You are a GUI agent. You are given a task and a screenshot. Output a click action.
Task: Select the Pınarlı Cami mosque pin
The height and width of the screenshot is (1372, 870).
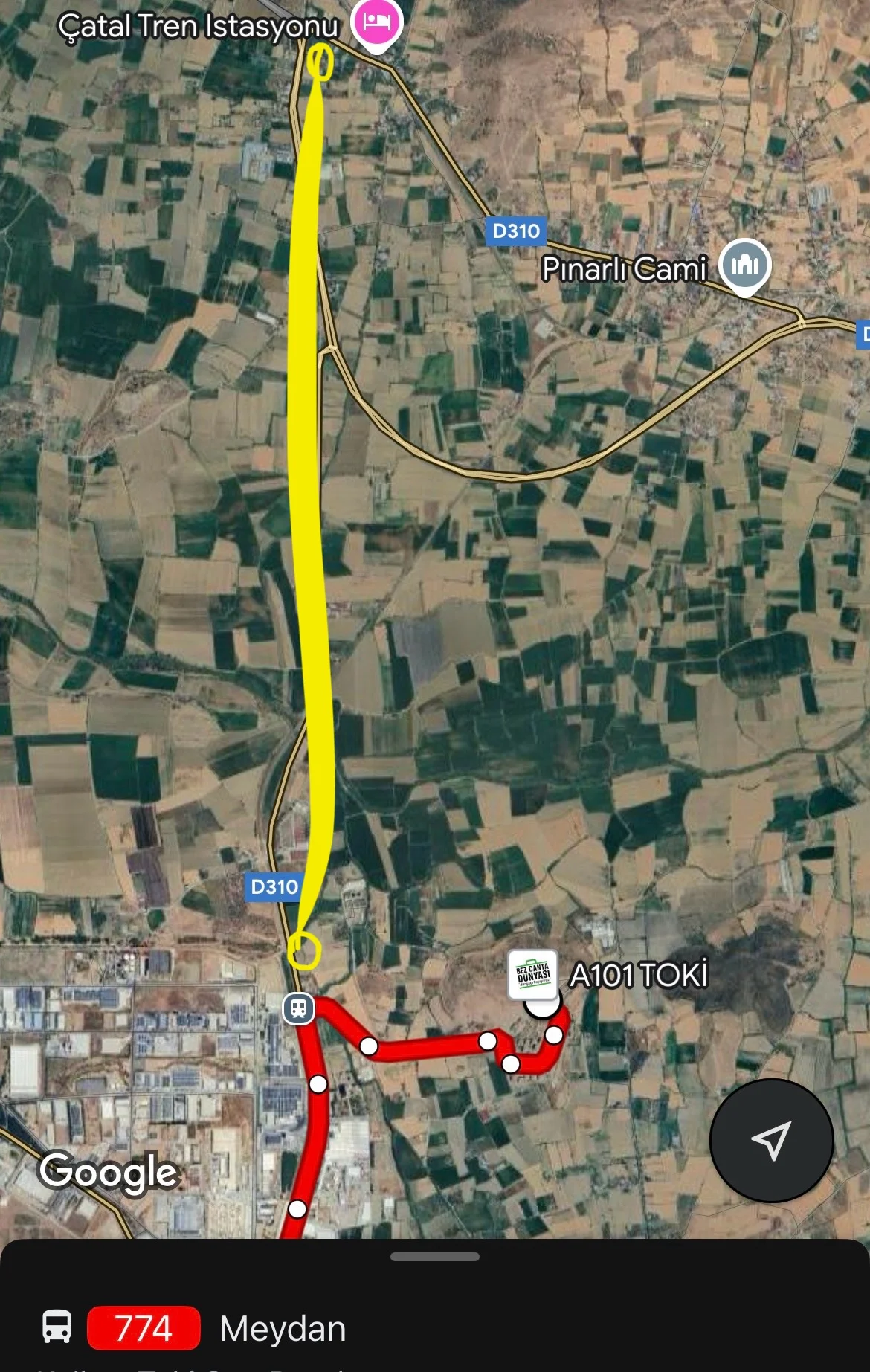pos(745,265)
